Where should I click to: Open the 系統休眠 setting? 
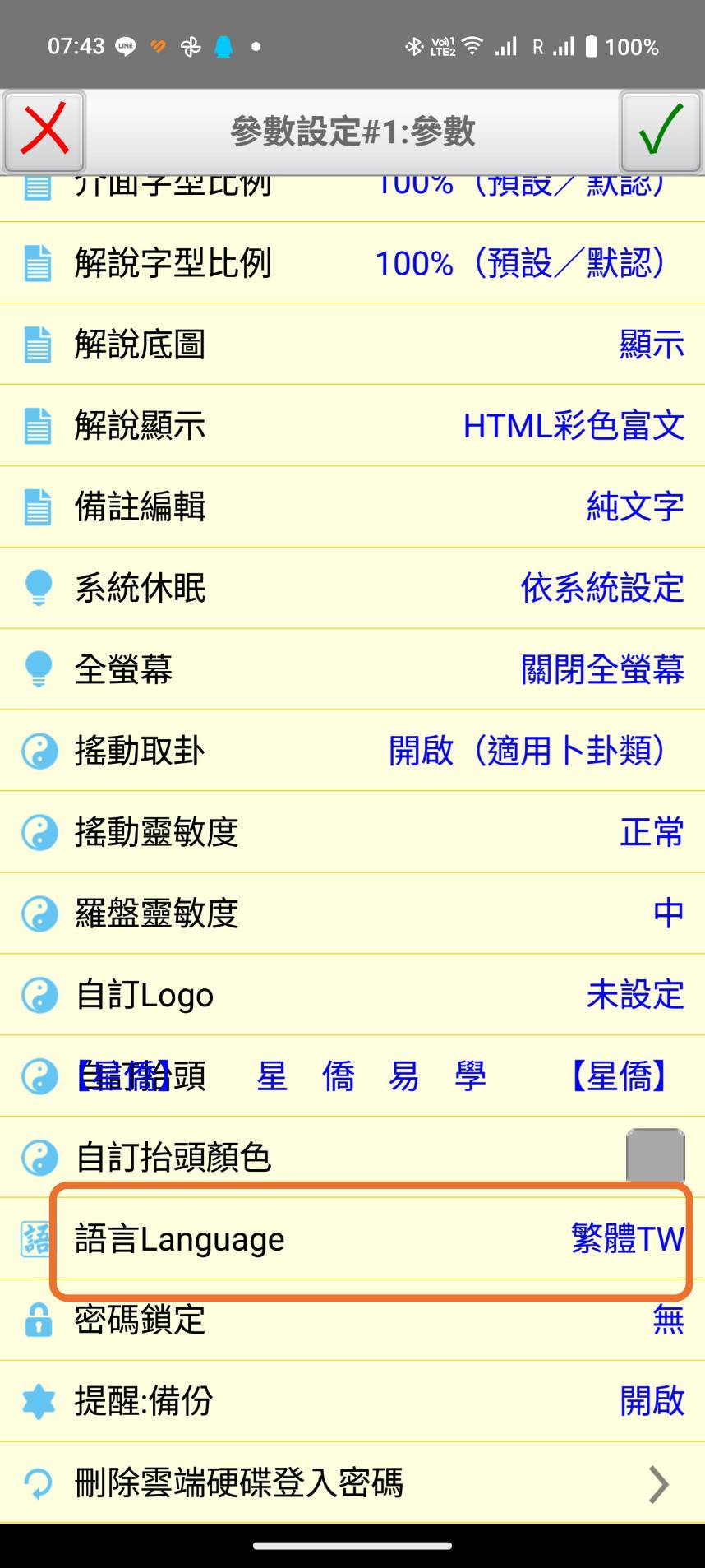(352, 589)
